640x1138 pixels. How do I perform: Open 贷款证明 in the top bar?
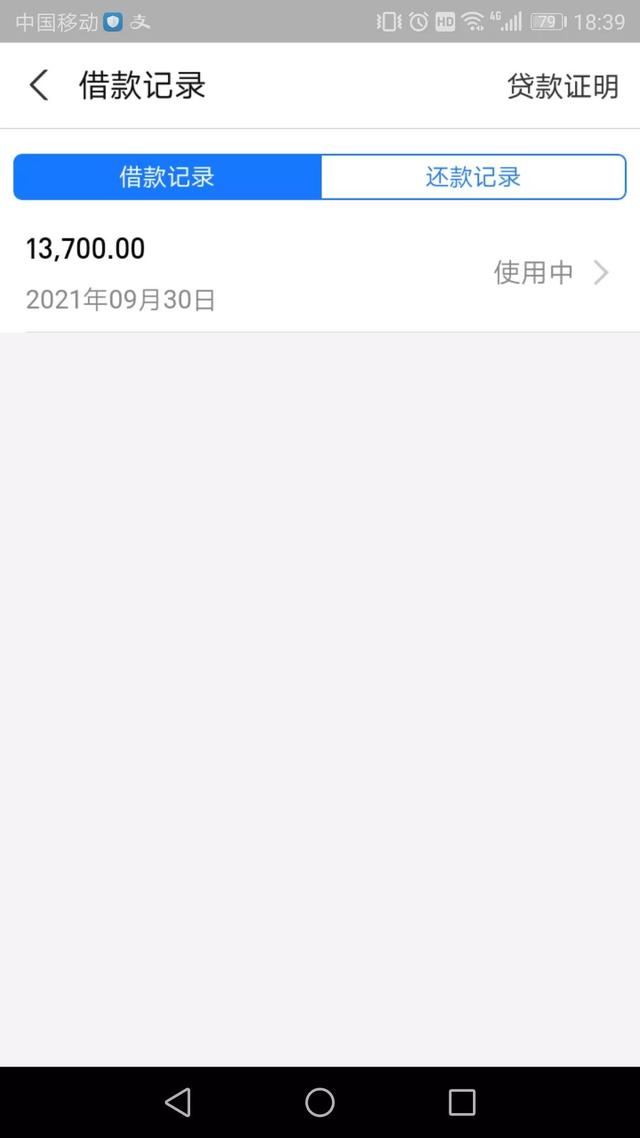pos(562,86)
